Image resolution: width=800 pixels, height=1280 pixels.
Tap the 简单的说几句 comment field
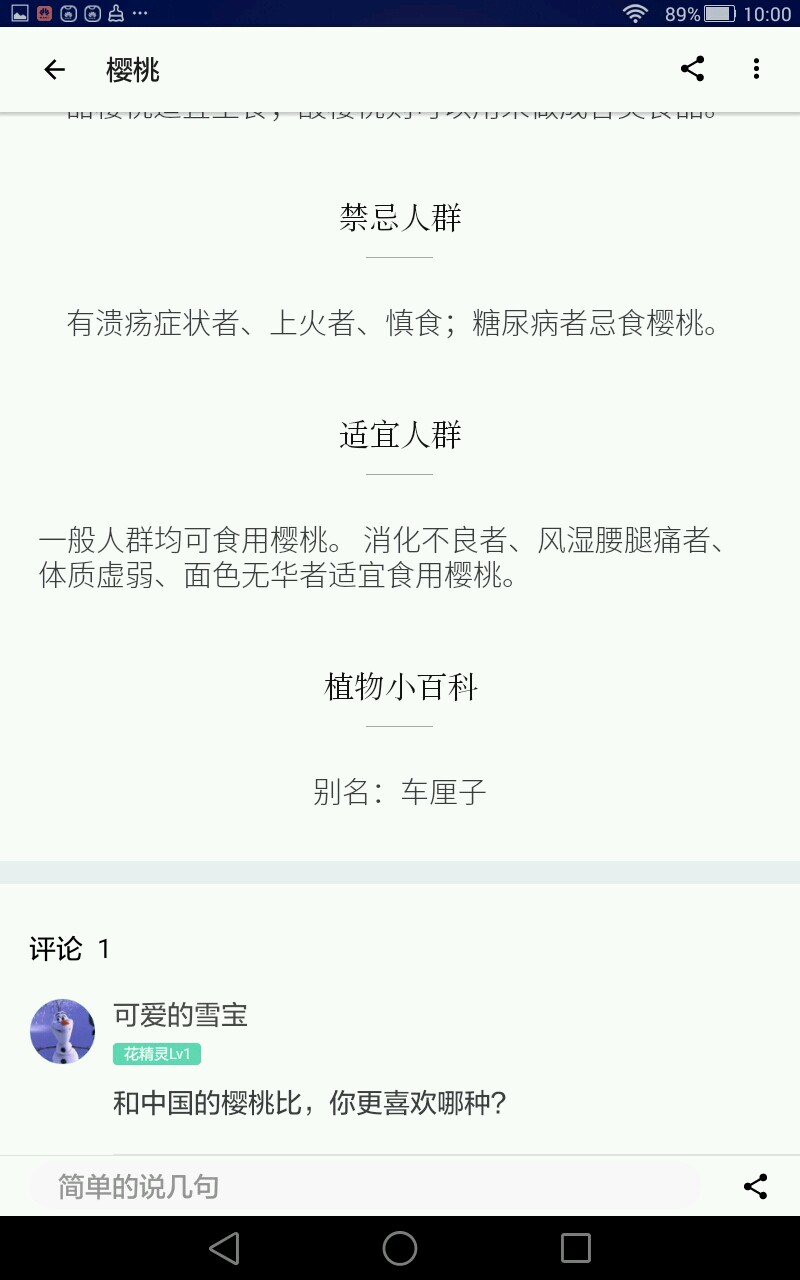click(x=364, y=1187)
